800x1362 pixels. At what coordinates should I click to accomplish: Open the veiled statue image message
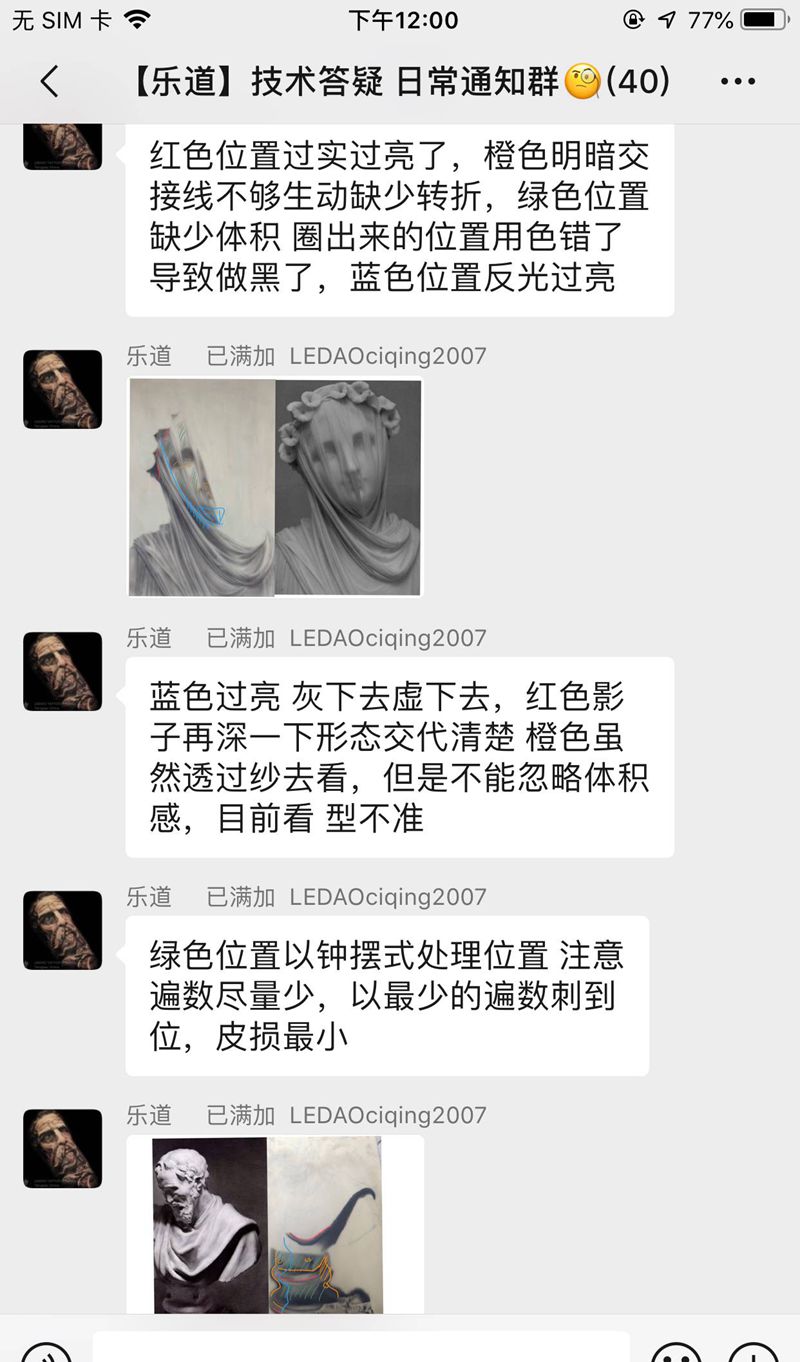(275, 487)
